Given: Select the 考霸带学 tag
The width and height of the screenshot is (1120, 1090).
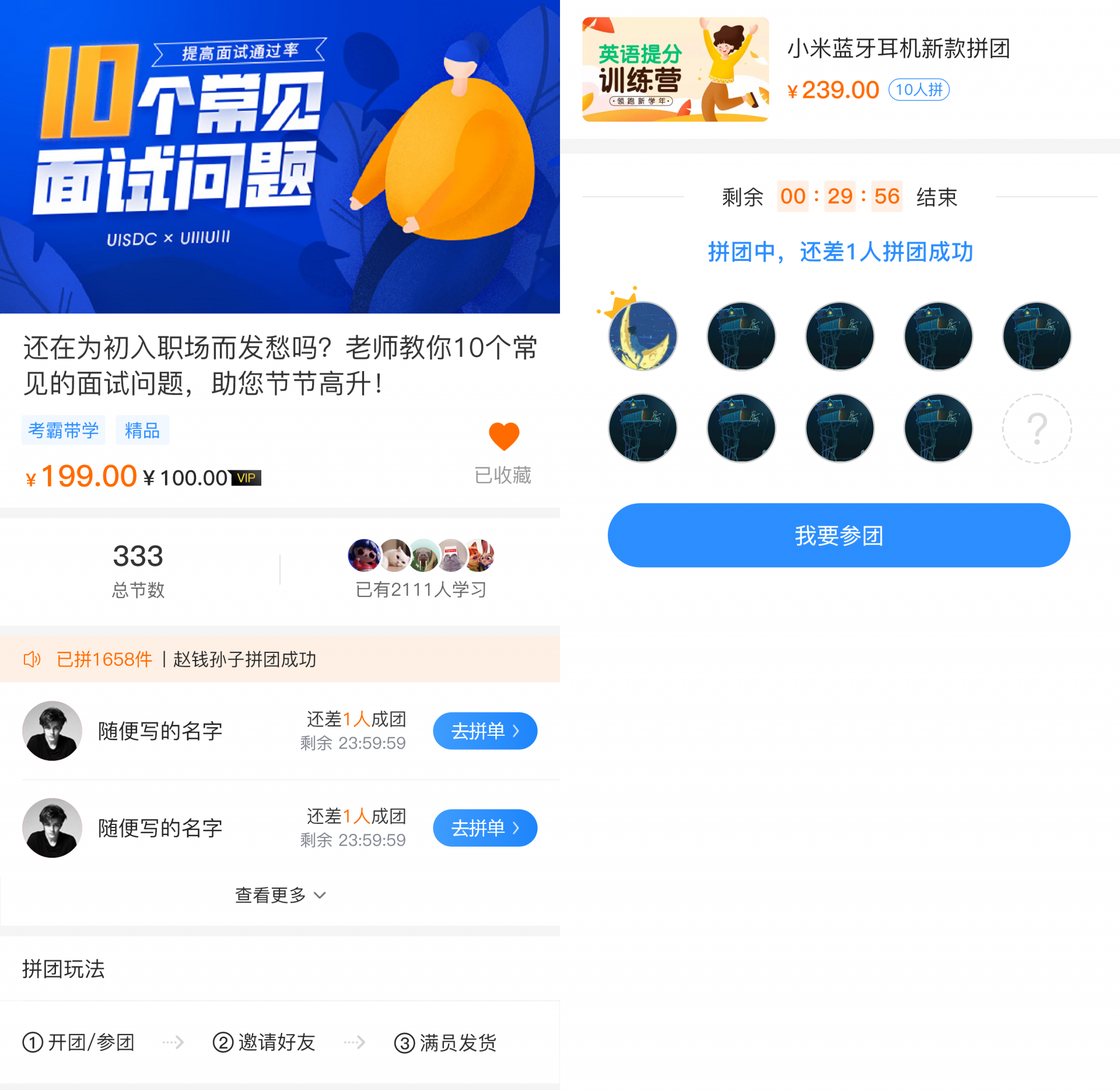Looking at the screenshot, I should 64,430.
